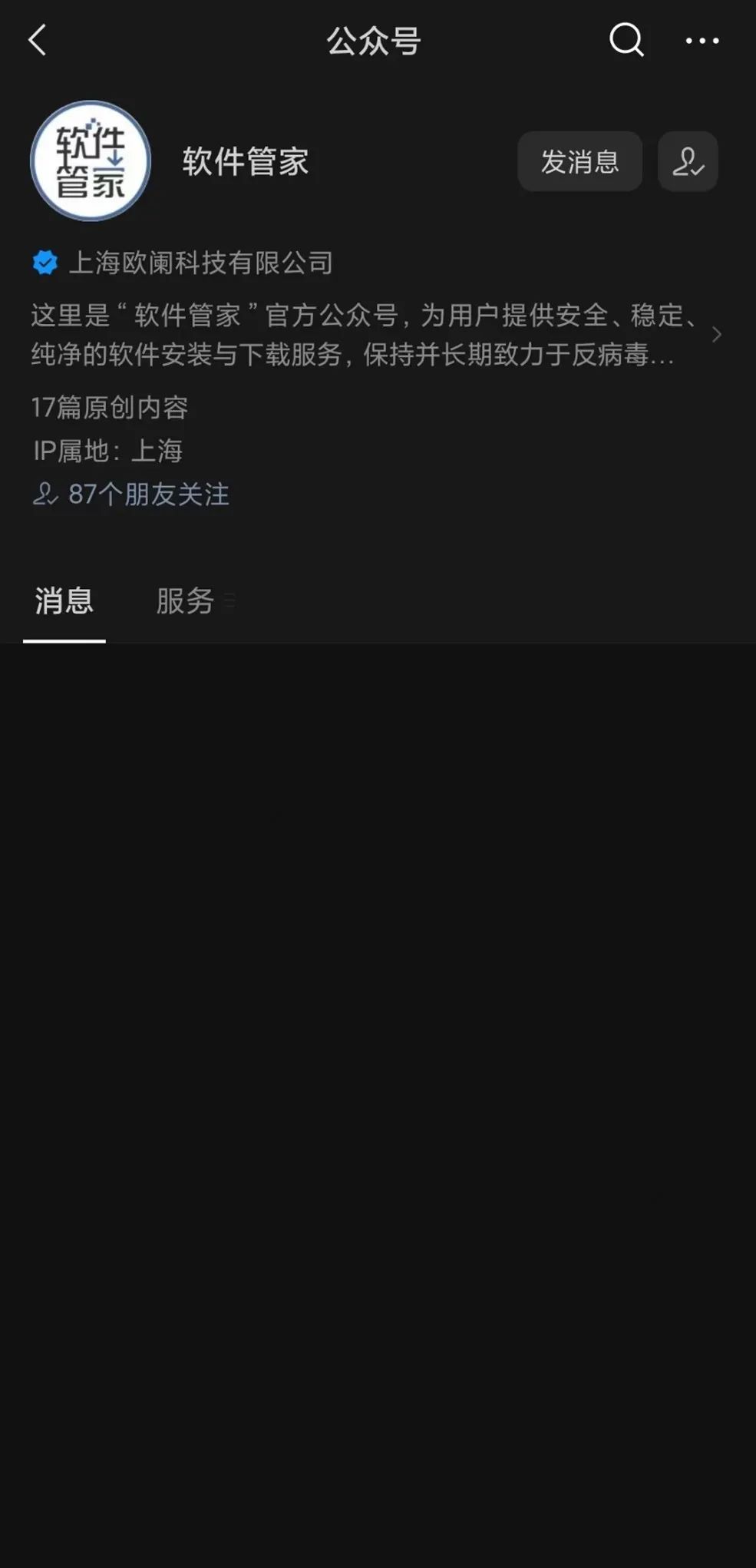
Task: Click the blue verification badge
Action: pos(46,263)
